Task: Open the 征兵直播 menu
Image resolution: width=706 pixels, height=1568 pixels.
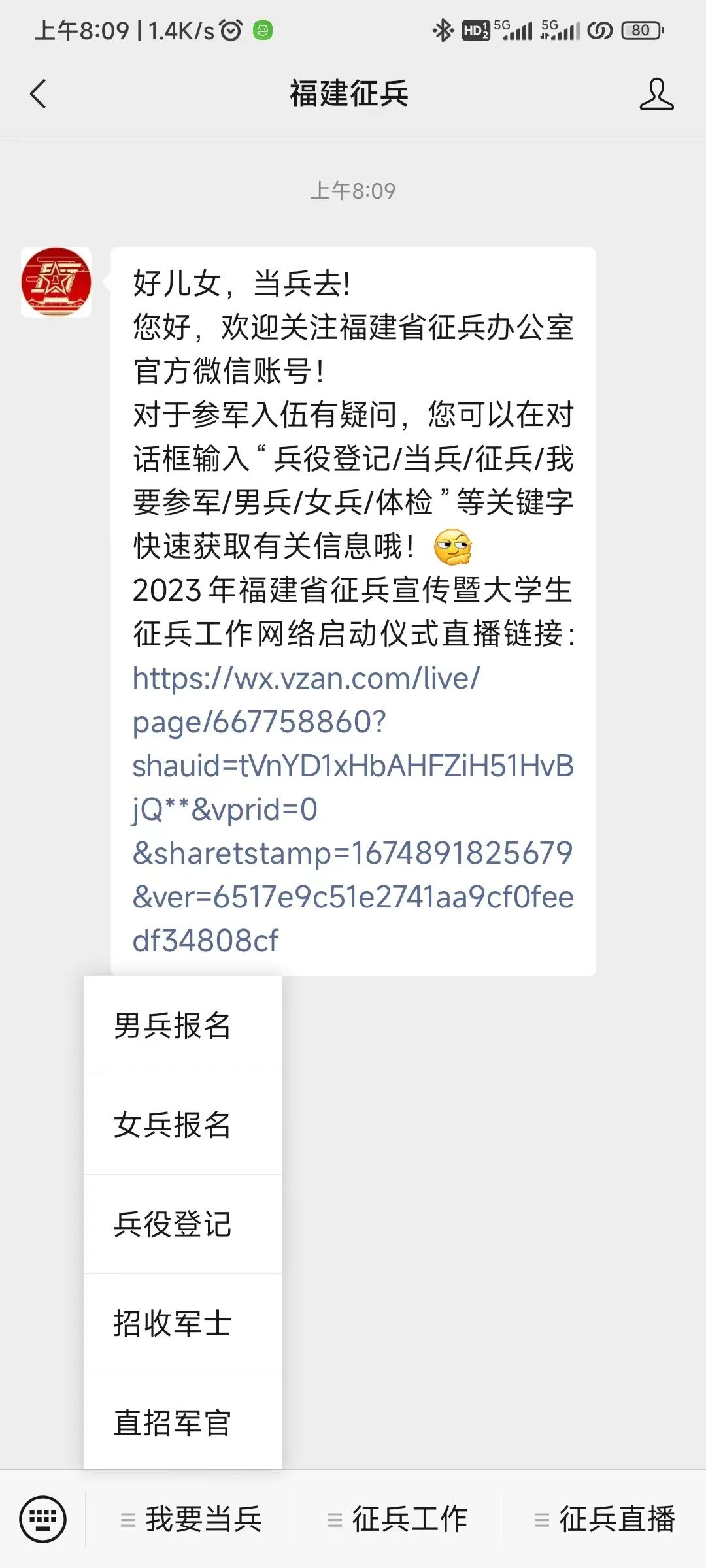Action: (604, 1519)
